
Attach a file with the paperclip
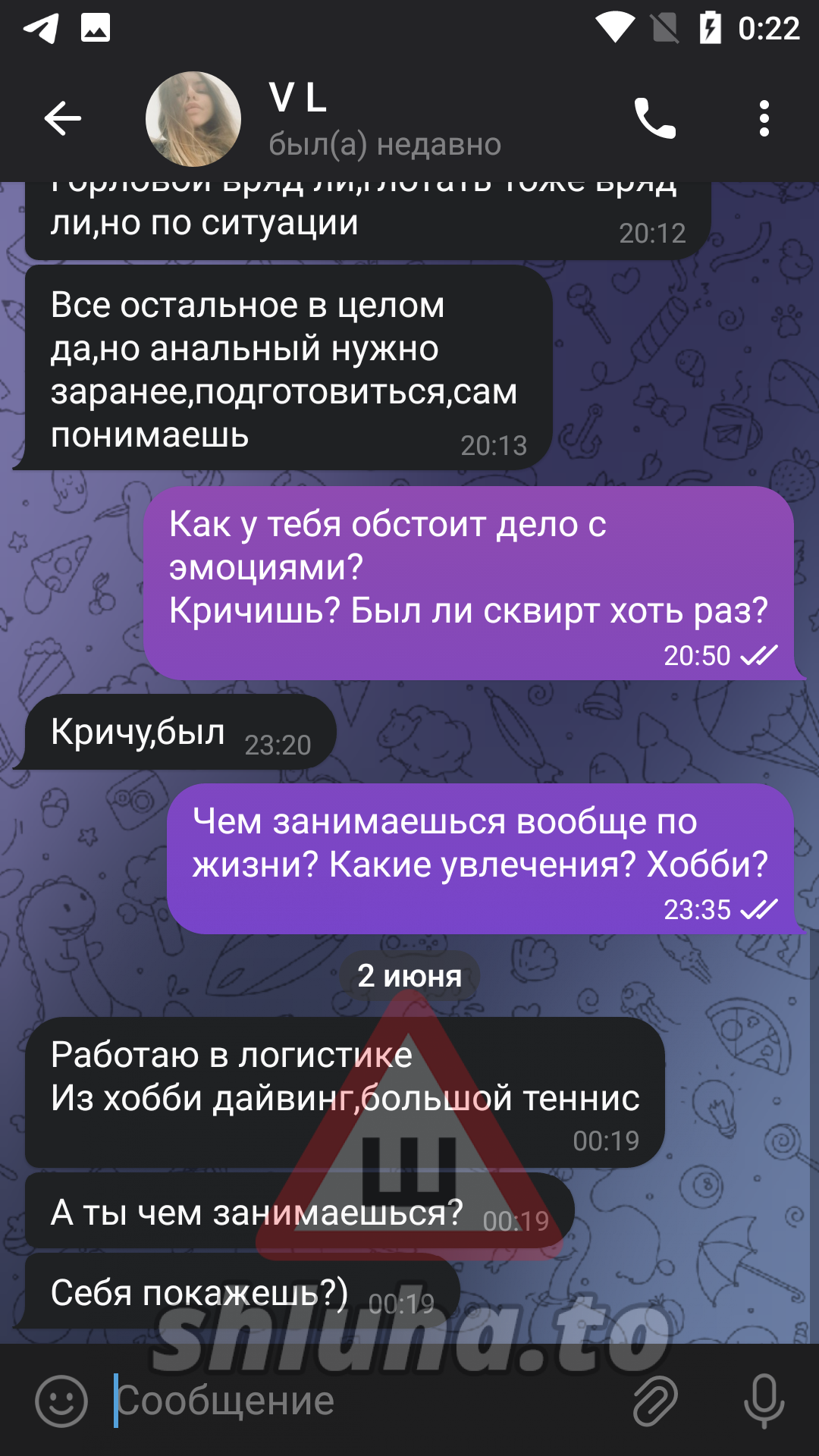pyautogui.click(x=654, y=1401)
